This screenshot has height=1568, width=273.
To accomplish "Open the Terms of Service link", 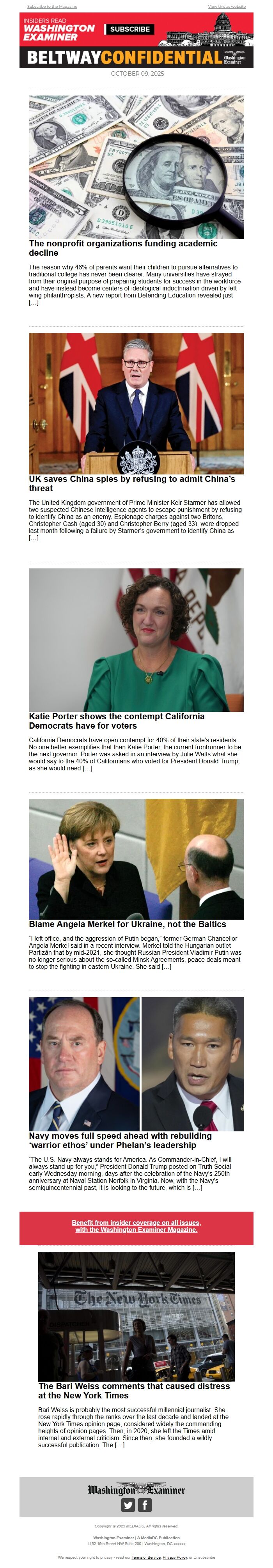I will (146, 1557).
